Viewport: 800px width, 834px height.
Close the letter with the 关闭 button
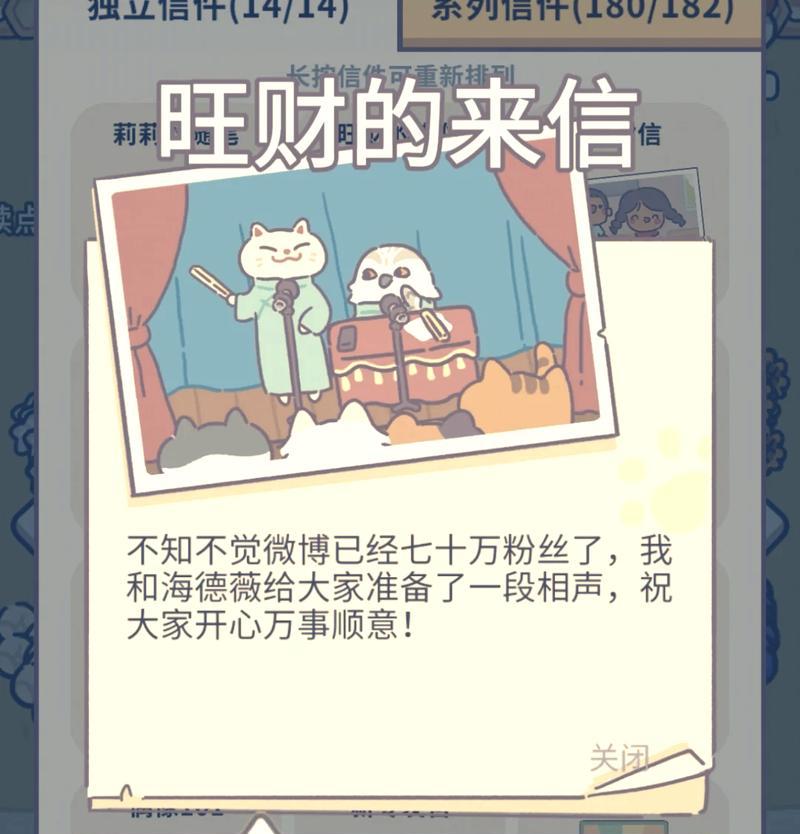[x=620, y=757]
